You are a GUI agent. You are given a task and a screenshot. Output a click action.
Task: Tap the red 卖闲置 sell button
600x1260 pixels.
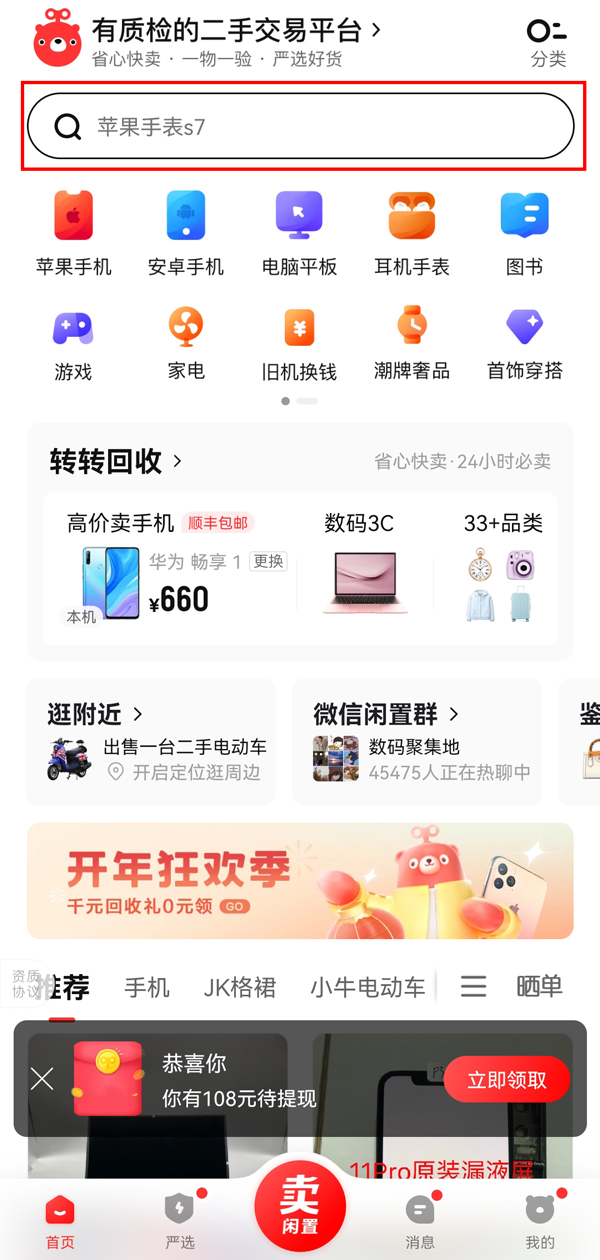coord(300,1205)
